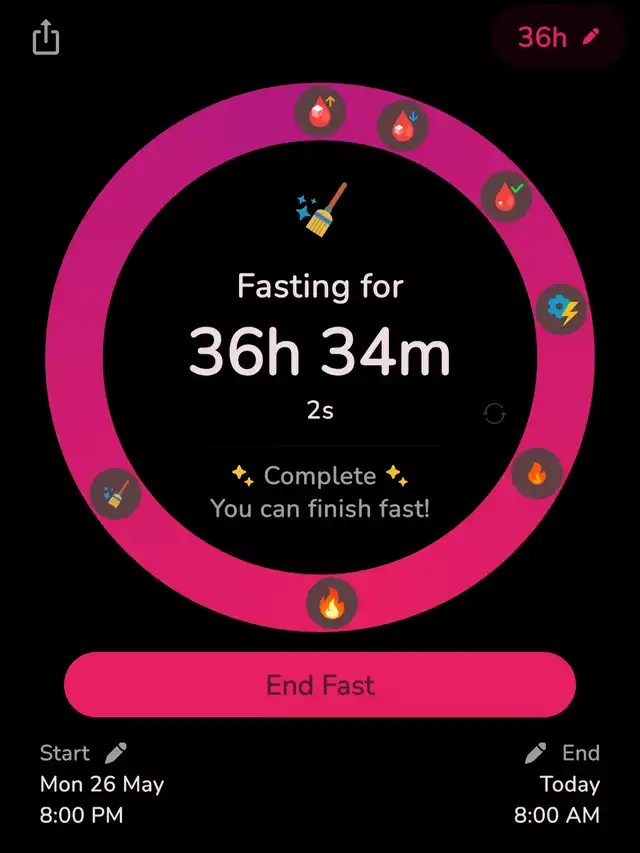640x853 pixels.
Task: Share the fasting progress
Action: coord(46,38)
